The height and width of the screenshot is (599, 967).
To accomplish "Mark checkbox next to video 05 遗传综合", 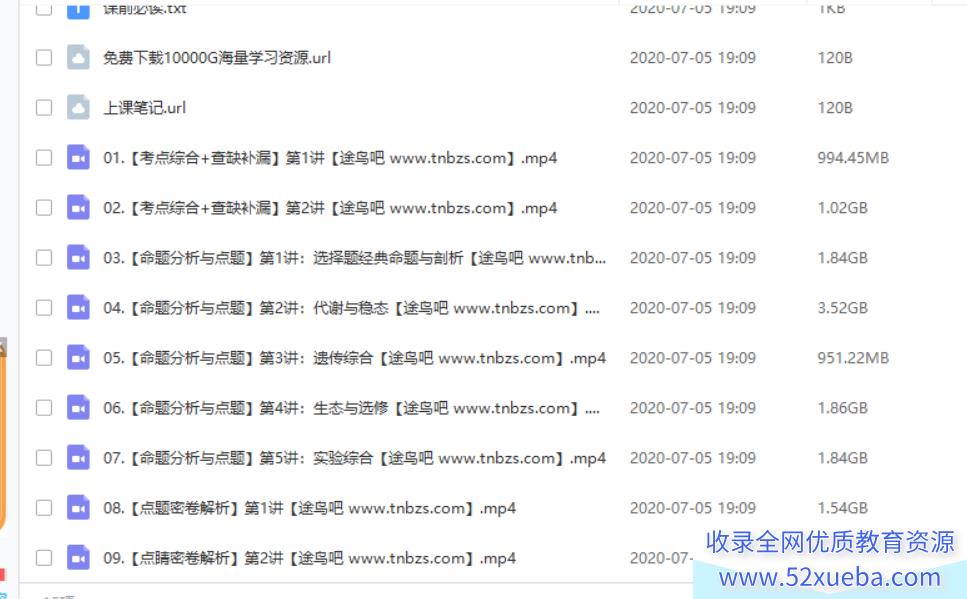I will [44, 358].
